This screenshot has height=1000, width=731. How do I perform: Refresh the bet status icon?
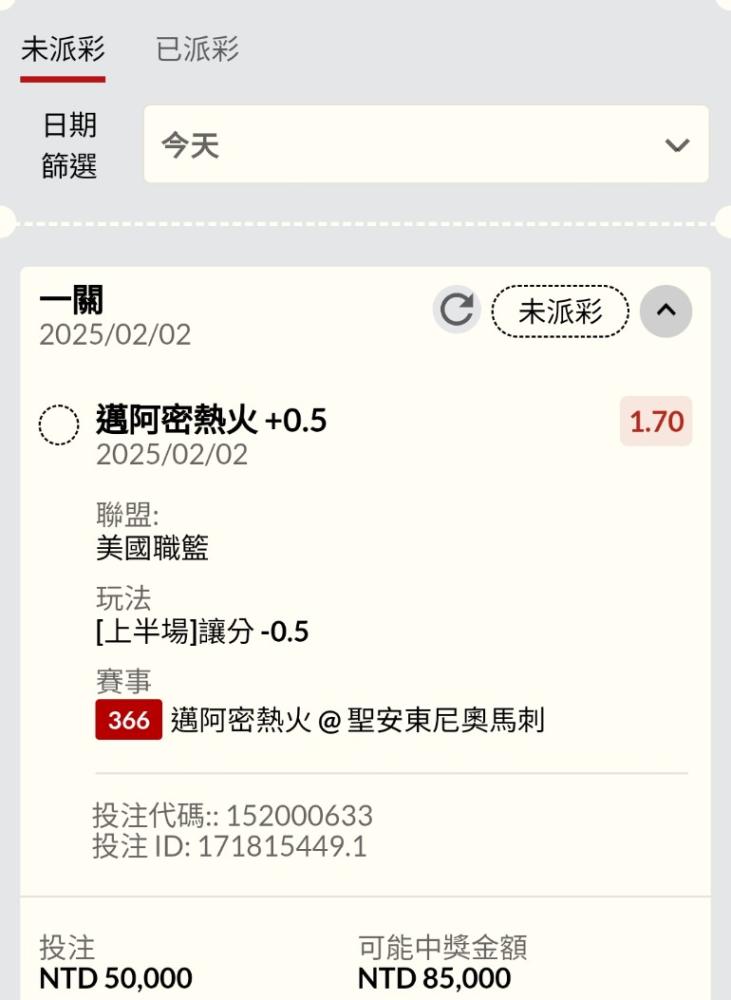click(x=457, y=310)
